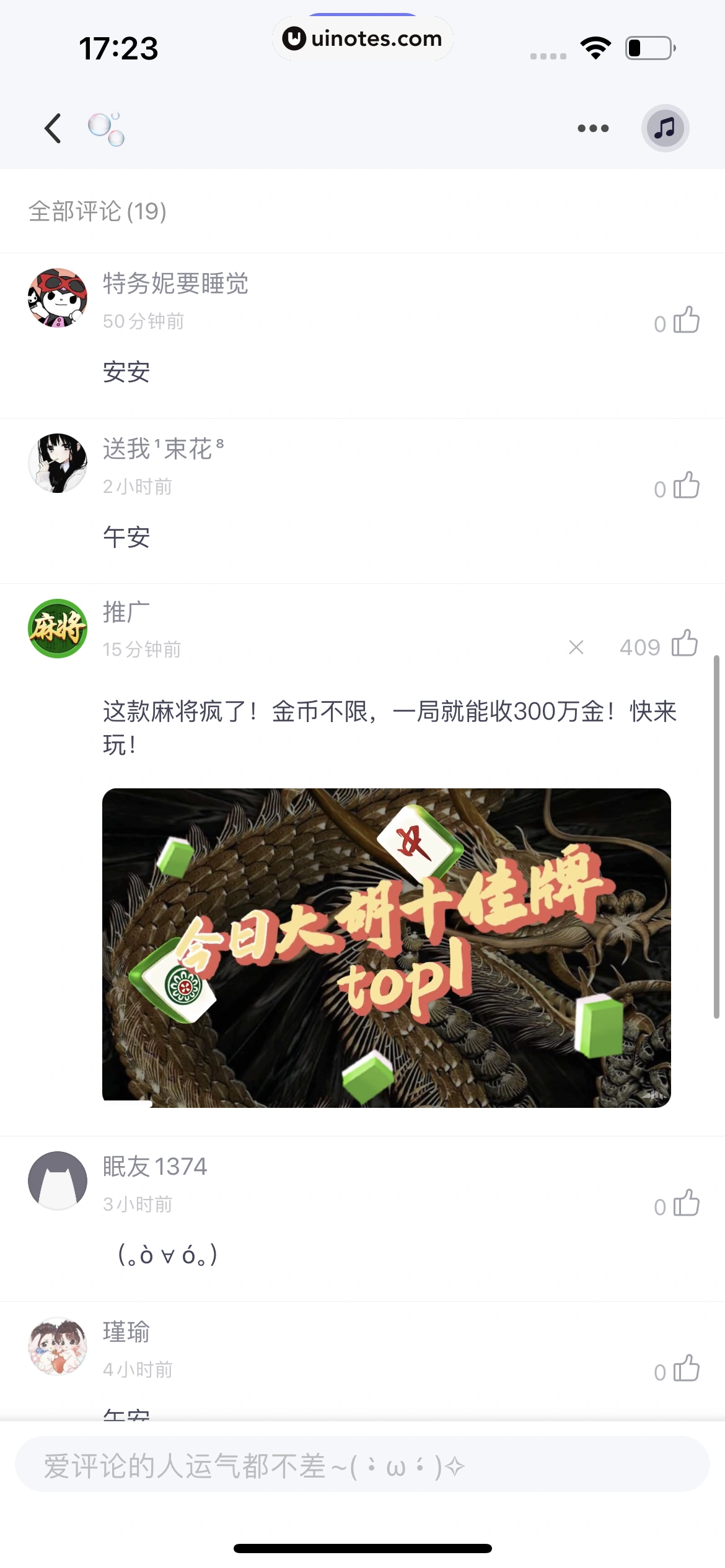Like the 推广 mahjong comment with 409 likes
The height and width of the screenshot is (1568, 725).
coord(686,646)
